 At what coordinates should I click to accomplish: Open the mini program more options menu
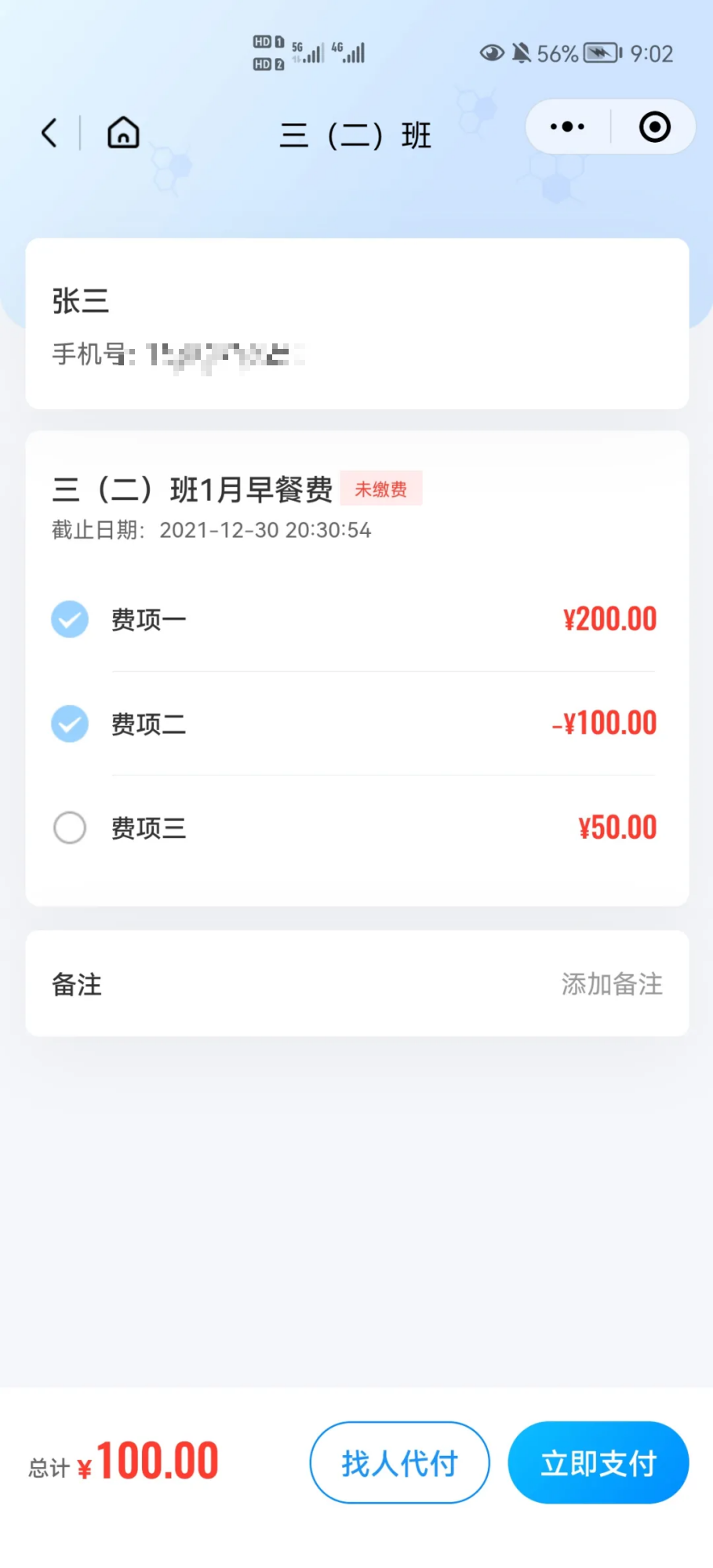(x=566, y=126)
